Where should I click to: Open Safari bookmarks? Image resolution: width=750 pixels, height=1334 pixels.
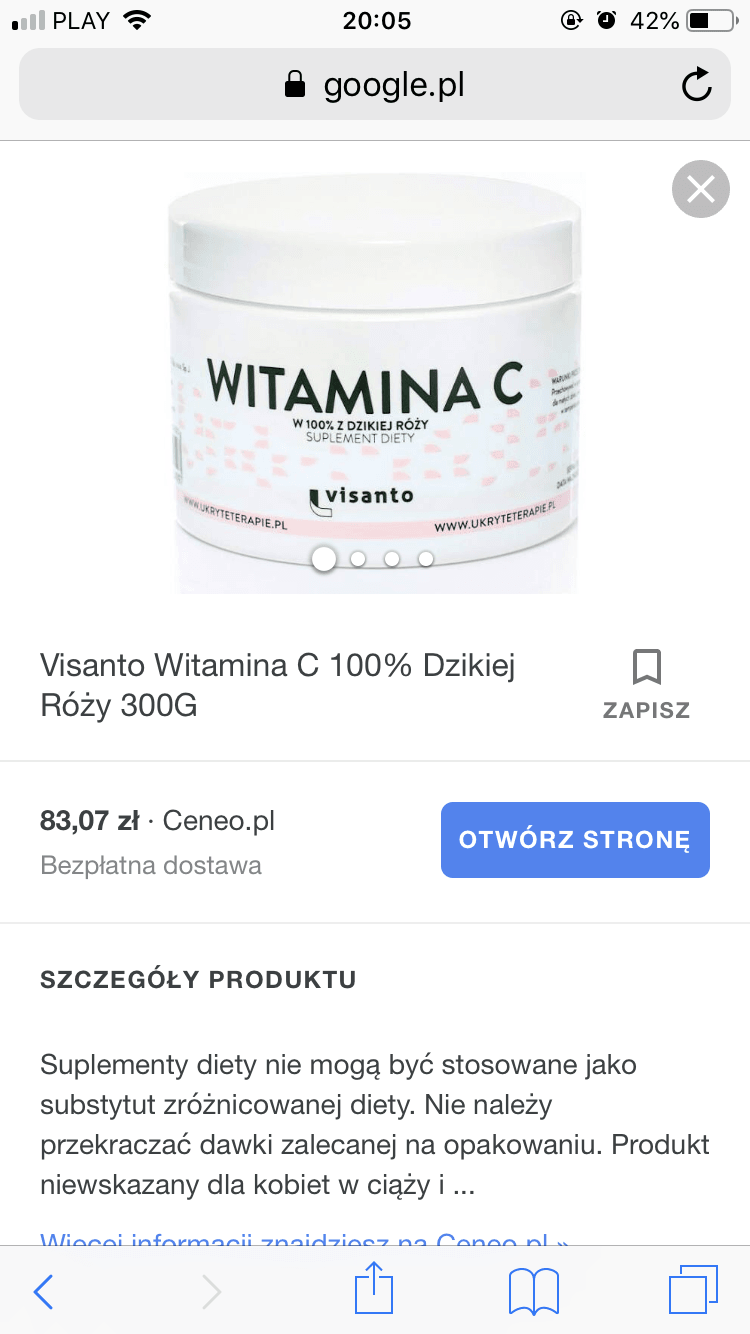(534, 1291)
